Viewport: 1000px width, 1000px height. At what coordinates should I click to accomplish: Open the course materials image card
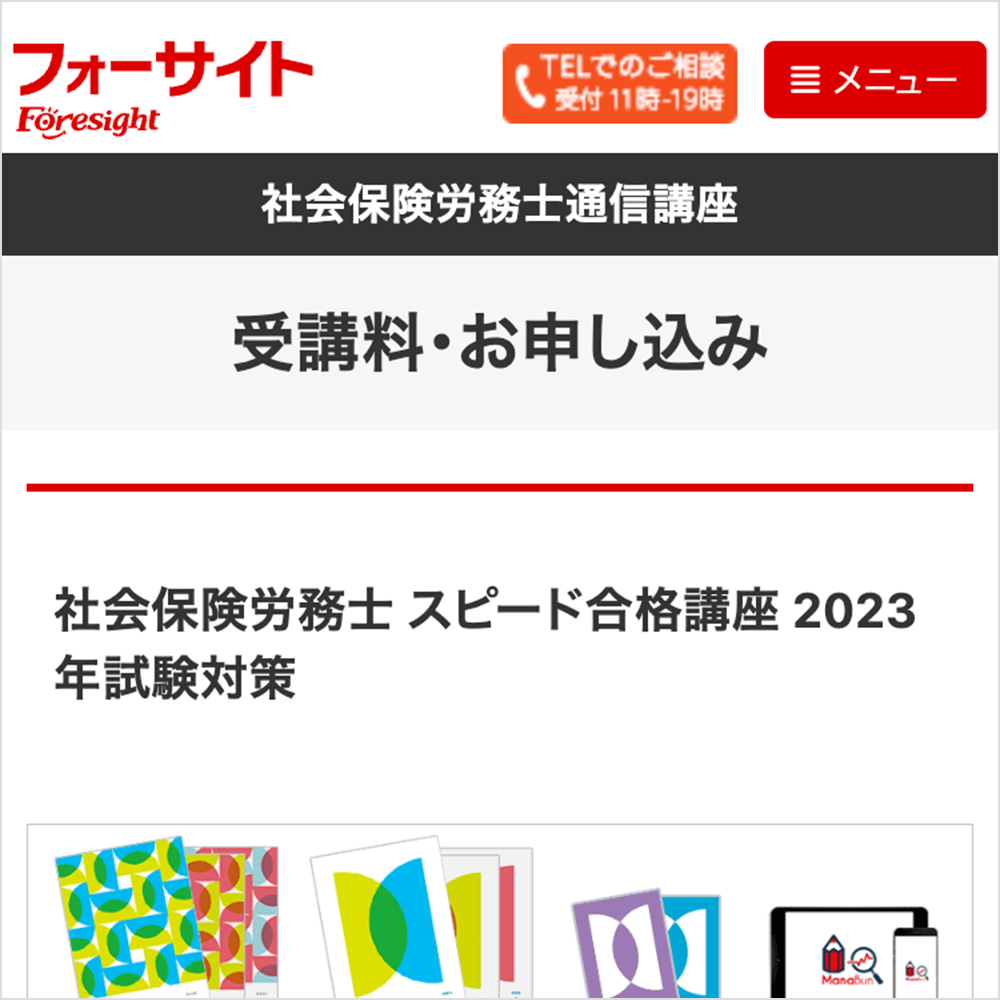point(500,910)
